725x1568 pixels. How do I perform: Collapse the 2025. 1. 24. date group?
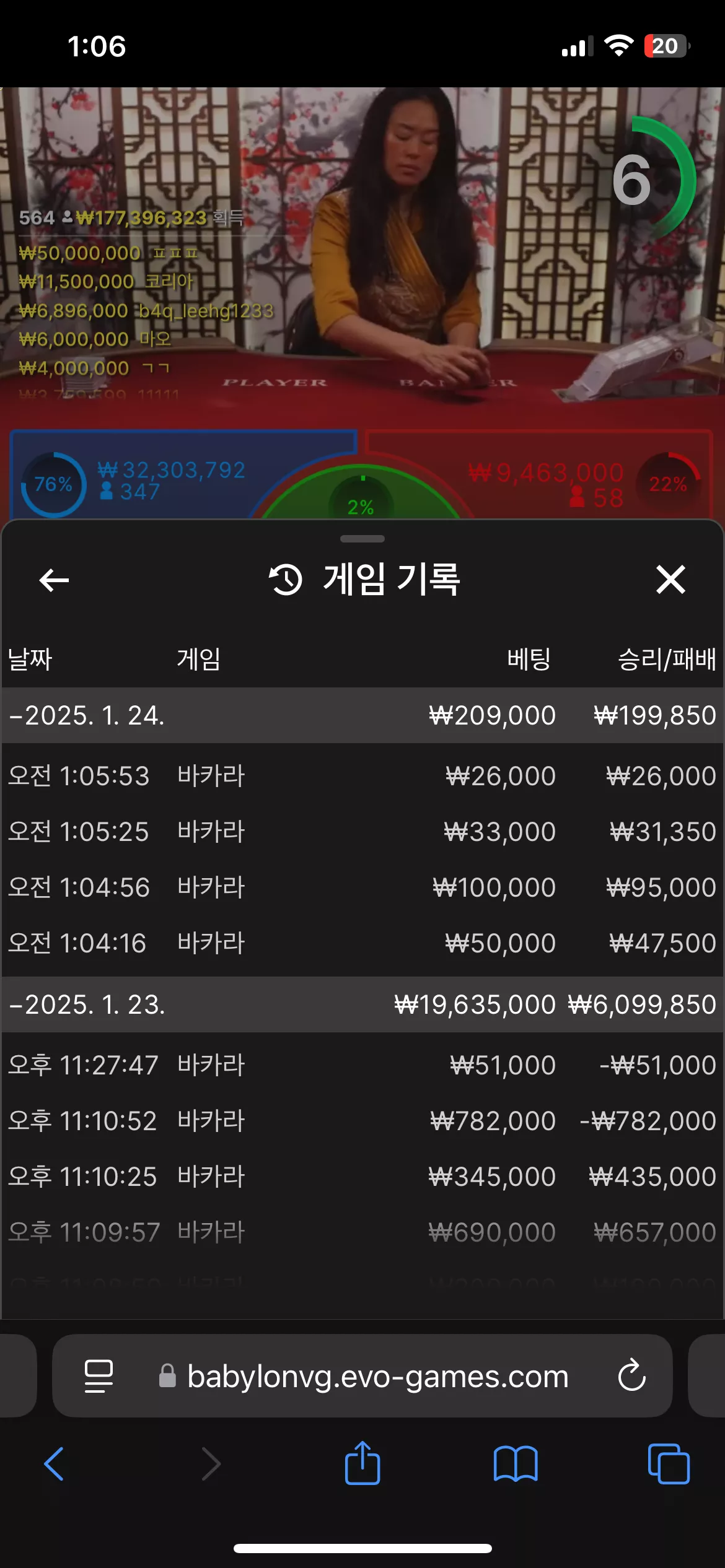coord(362,715)
